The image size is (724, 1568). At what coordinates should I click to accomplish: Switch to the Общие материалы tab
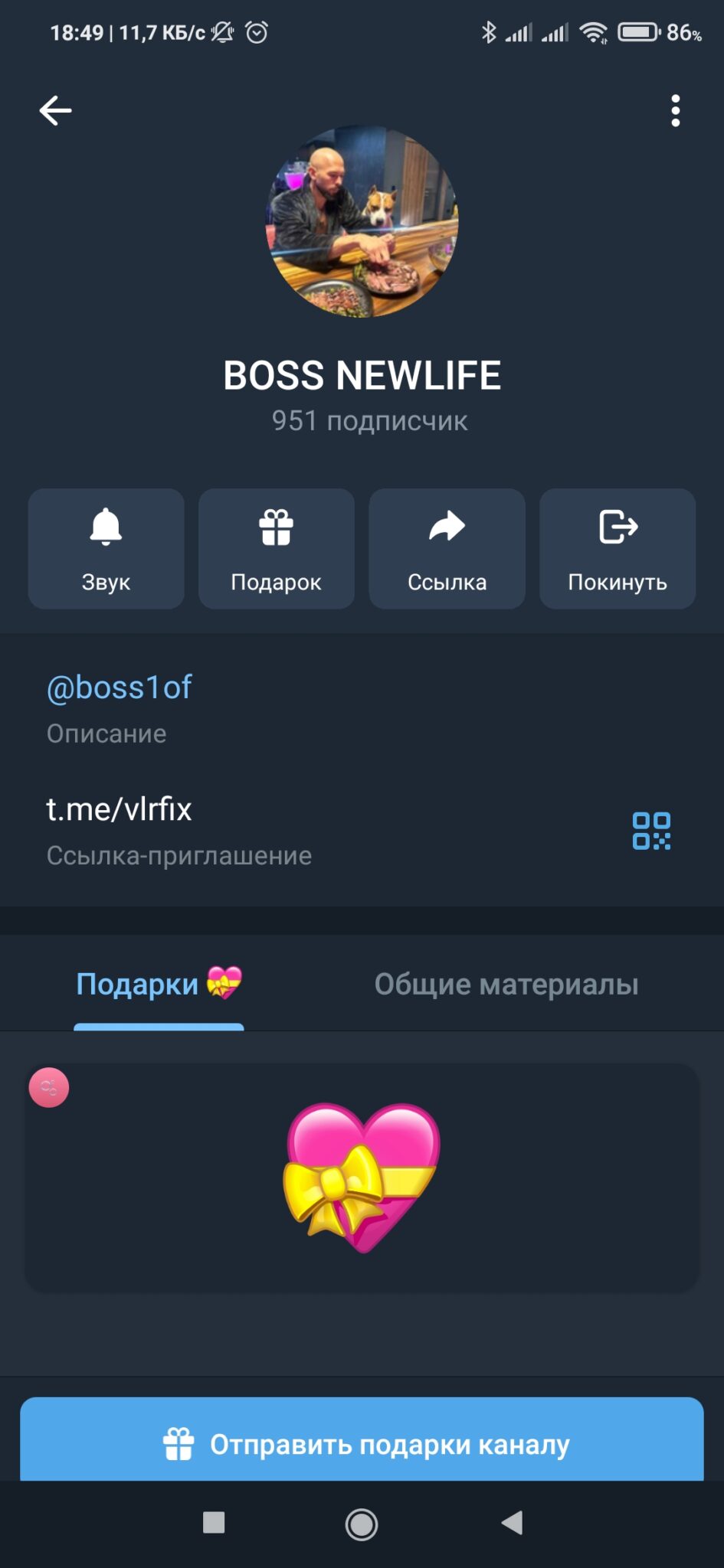tap(506, 985)
